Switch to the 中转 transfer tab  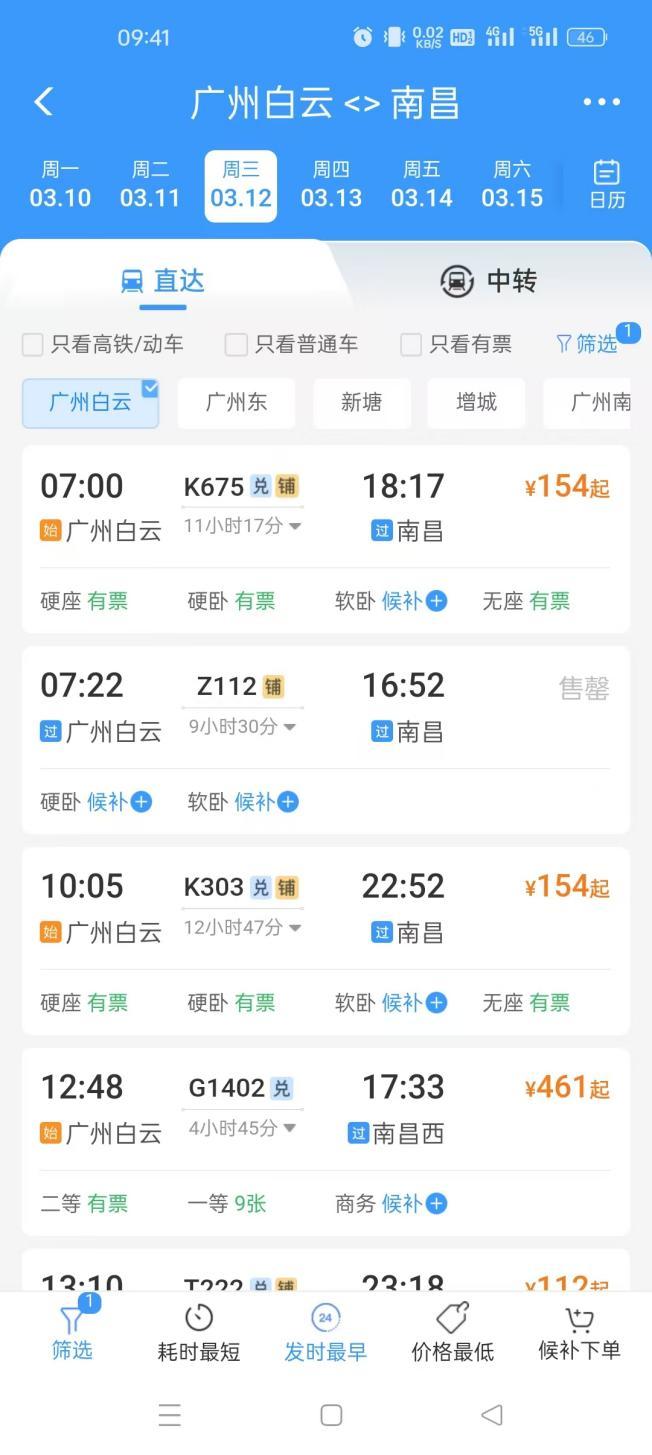[x=489, y=281]
